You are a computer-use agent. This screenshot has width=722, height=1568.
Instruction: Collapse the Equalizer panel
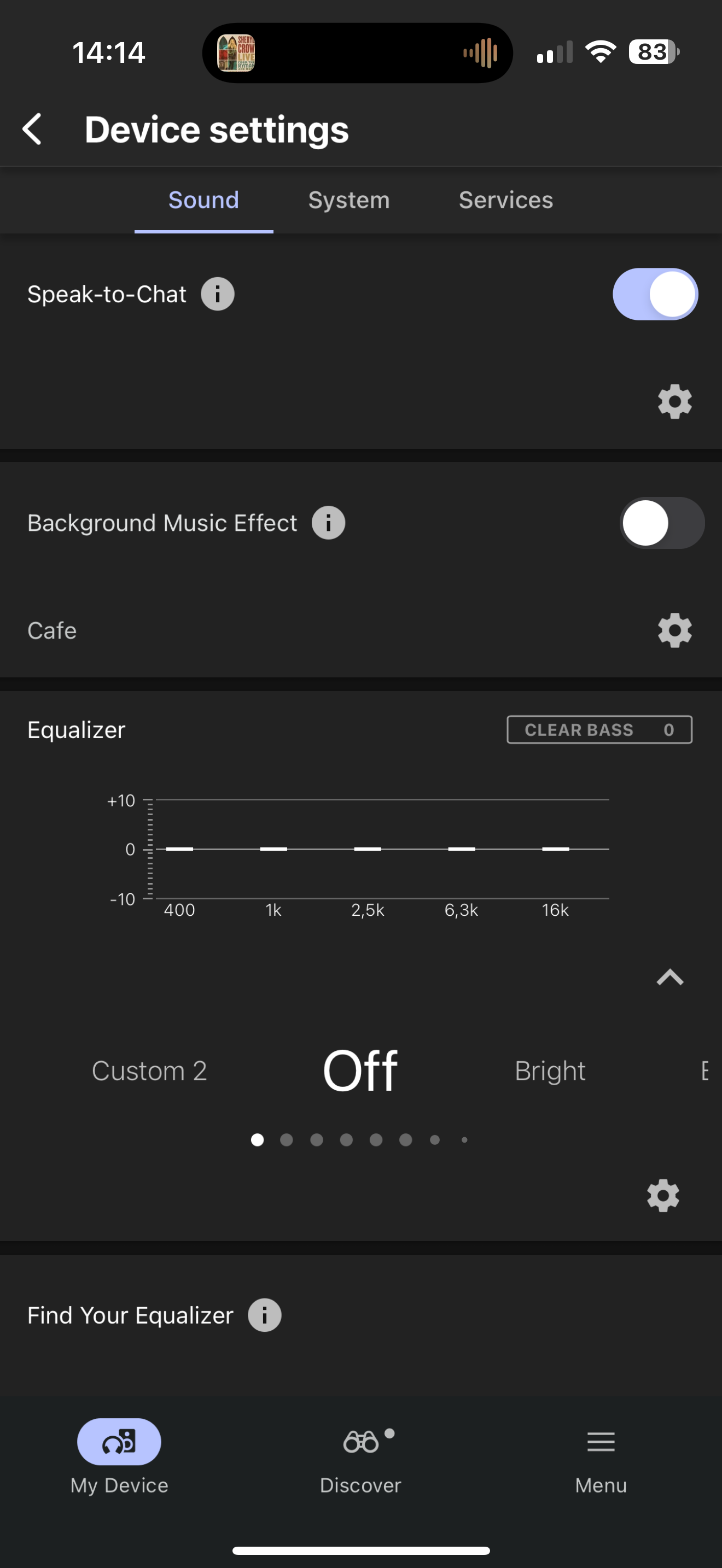pos(669,977)
